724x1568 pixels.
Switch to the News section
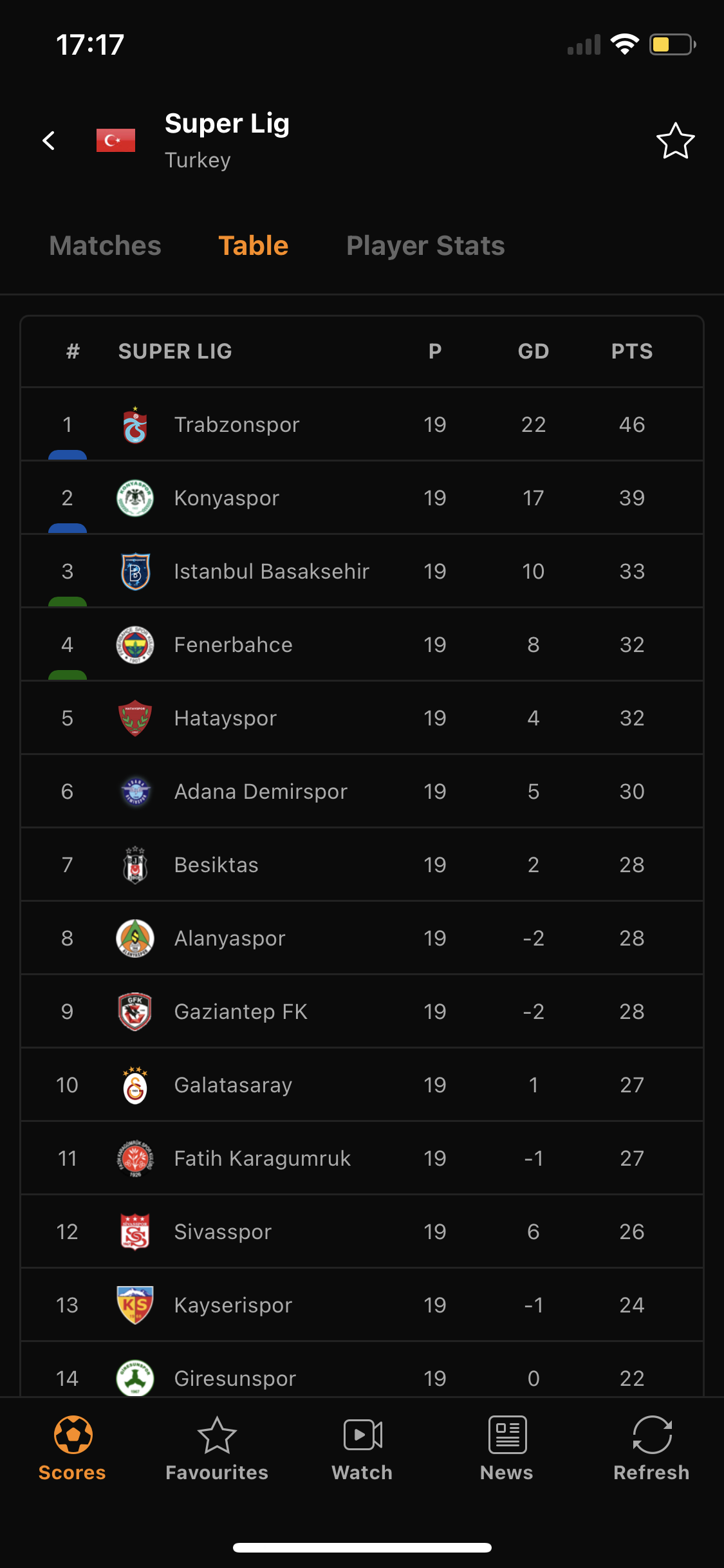[507, 1448]
